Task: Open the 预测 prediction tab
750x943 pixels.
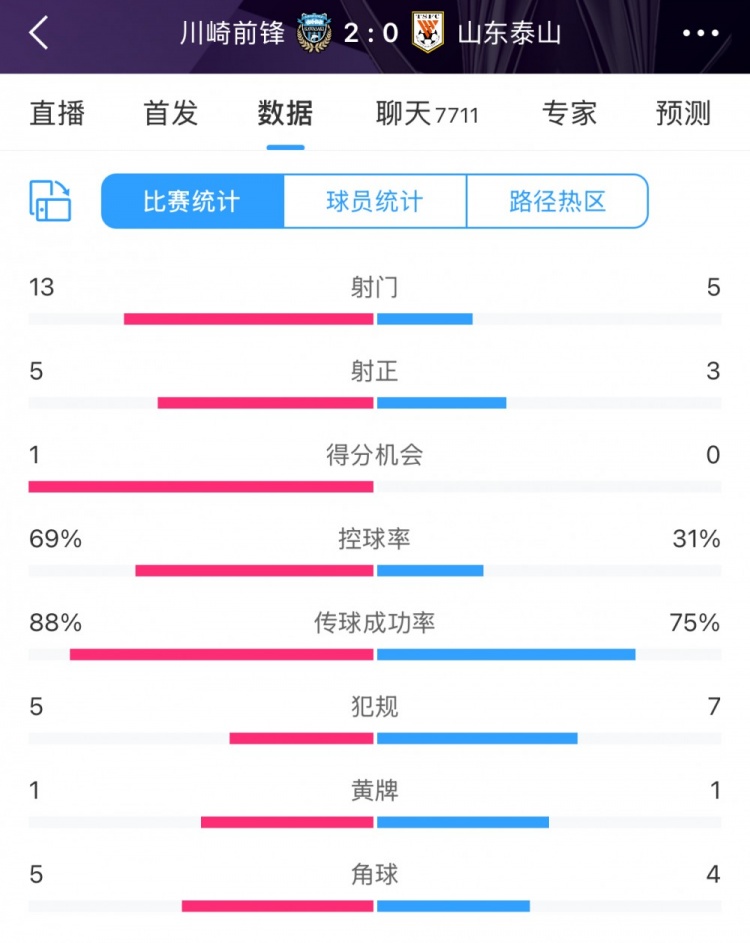Action: click(x=683, y=113)
